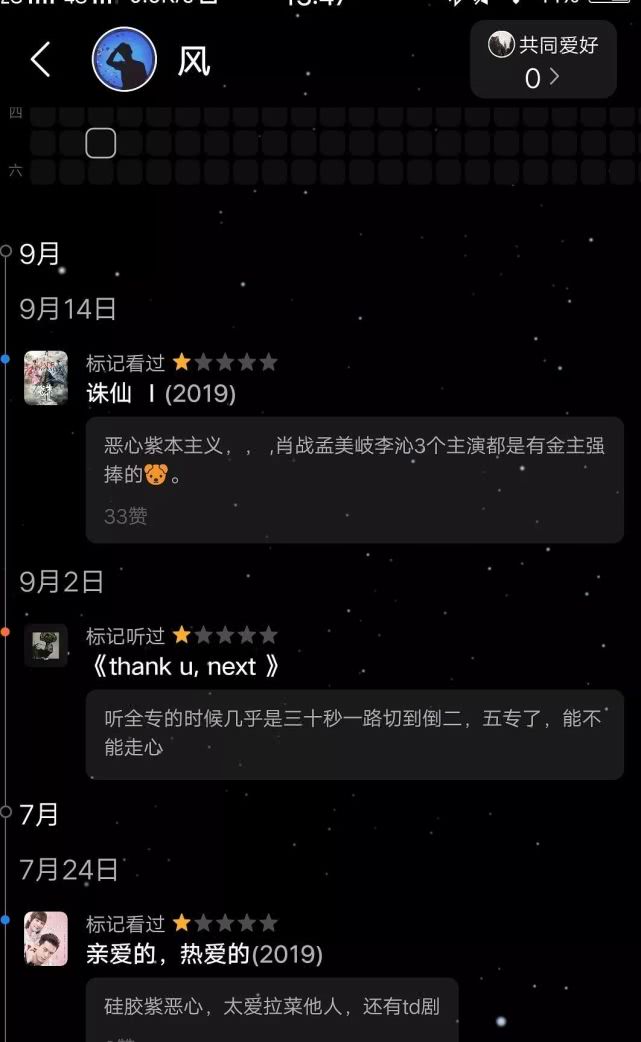Open the 诛仙 I poster thumbnail
Viewport: 641px width, 1042px height.
46,378
